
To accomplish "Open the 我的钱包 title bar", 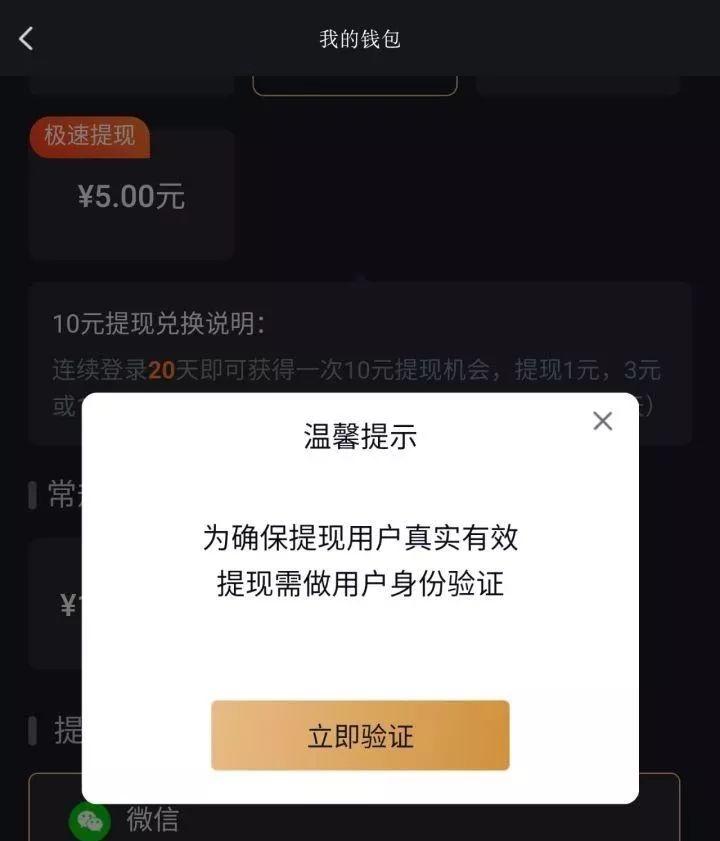I will [360, 38].
